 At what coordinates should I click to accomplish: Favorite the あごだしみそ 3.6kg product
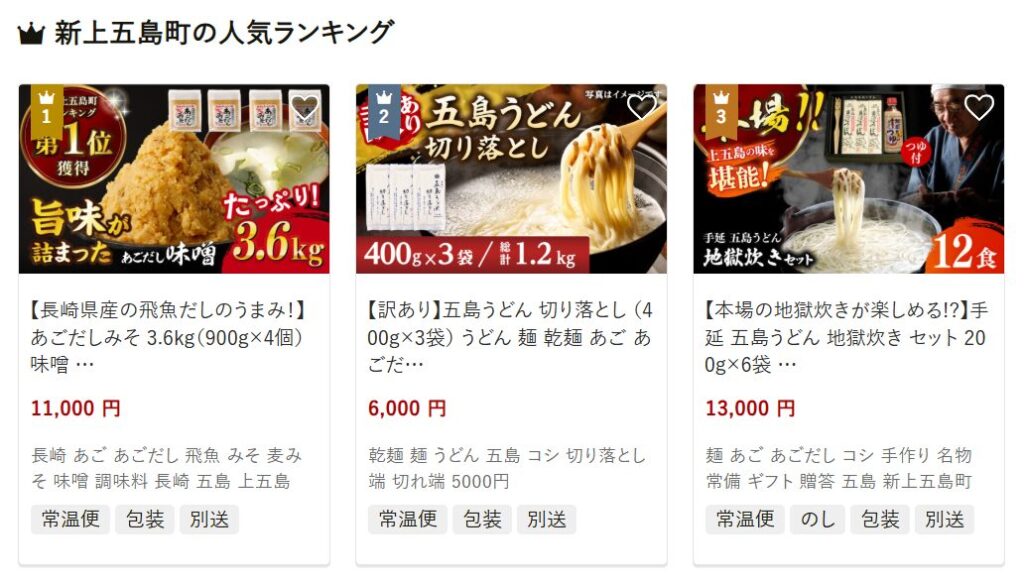tap(304, 107)
